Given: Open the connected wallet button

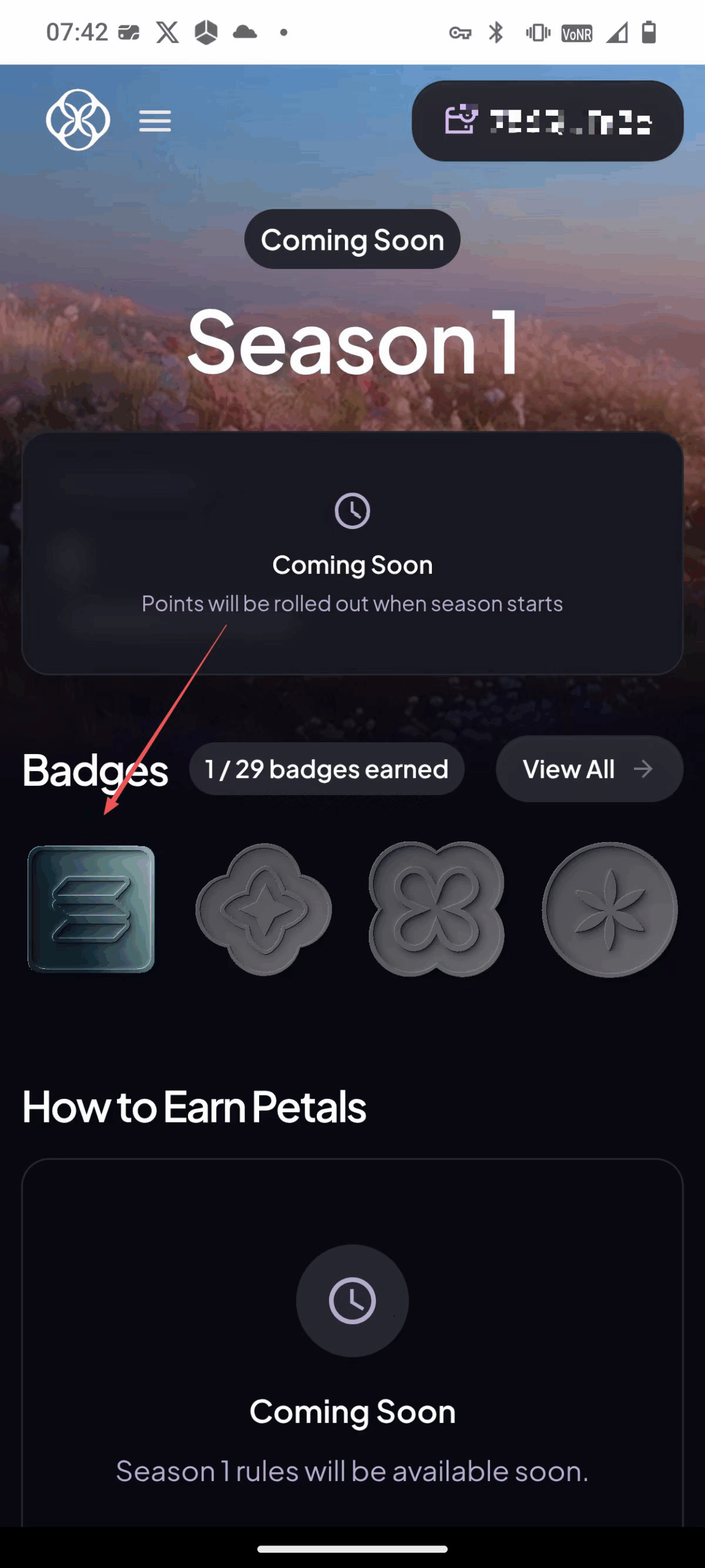Looking at the screenshot, I should 547,121.
